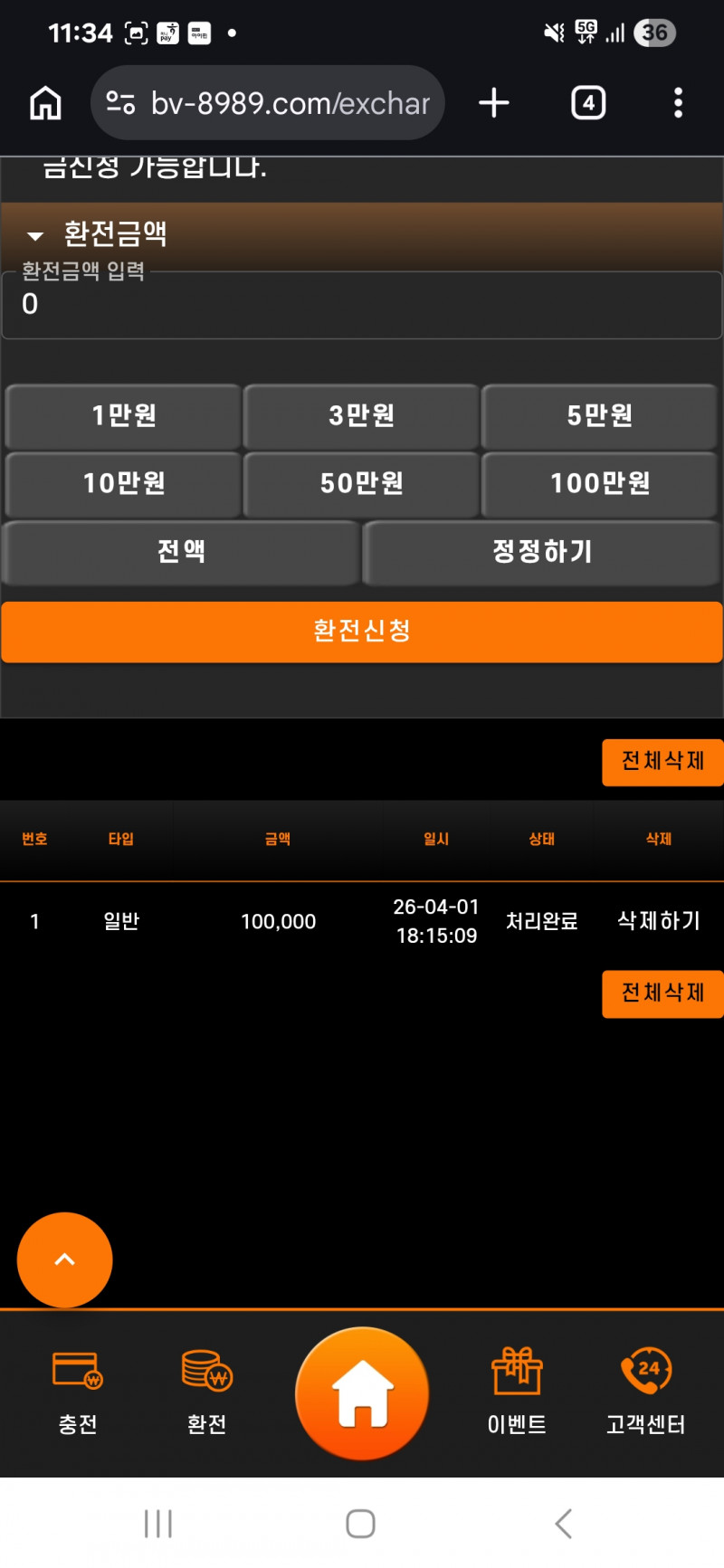Add 5만원 to the amount
Image resolution: width=724 pixels, height=1568 pixels.
(x=600, y=416)
